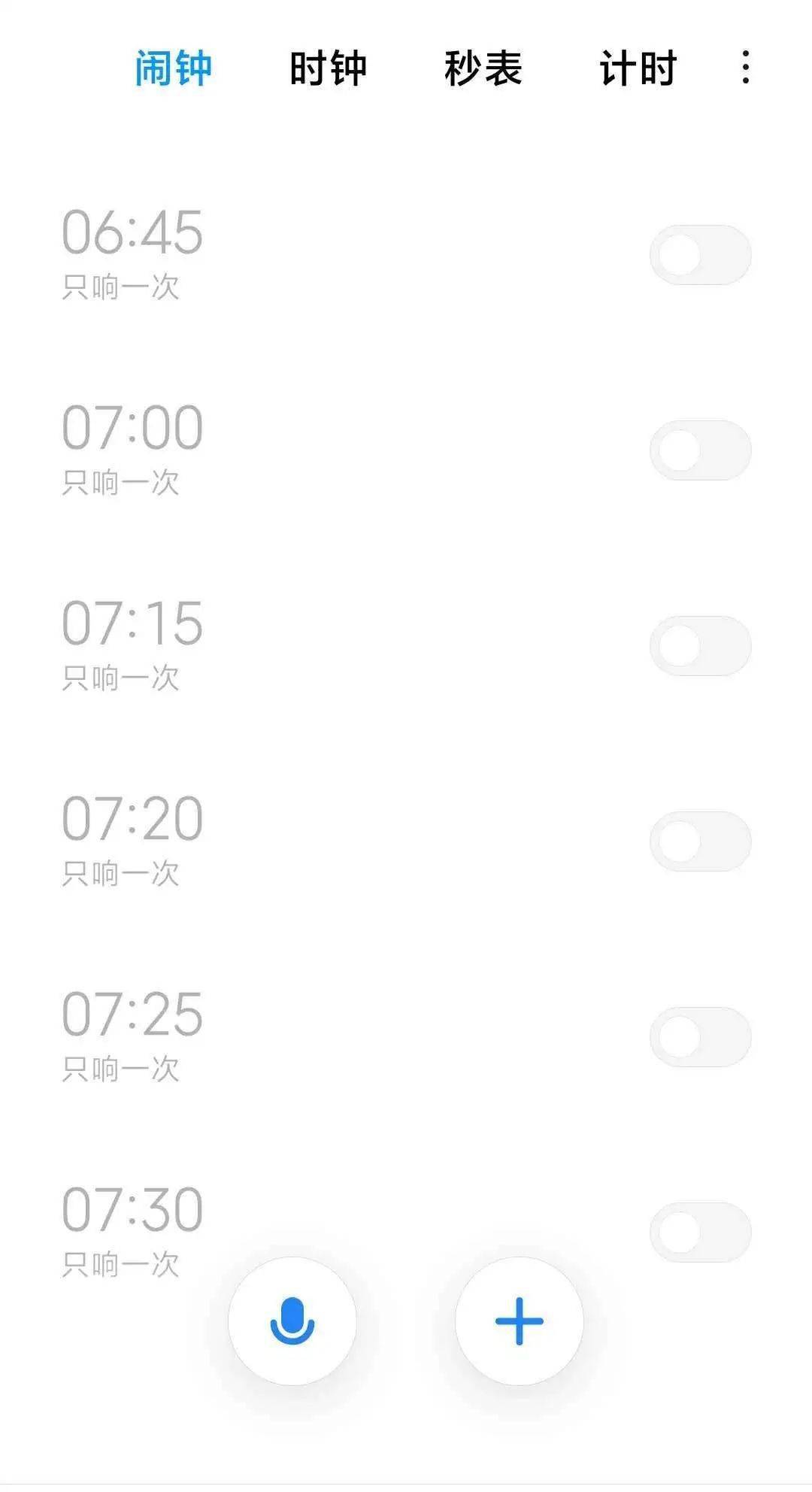Toggle the 07:15 alarm on

[700, 646]
